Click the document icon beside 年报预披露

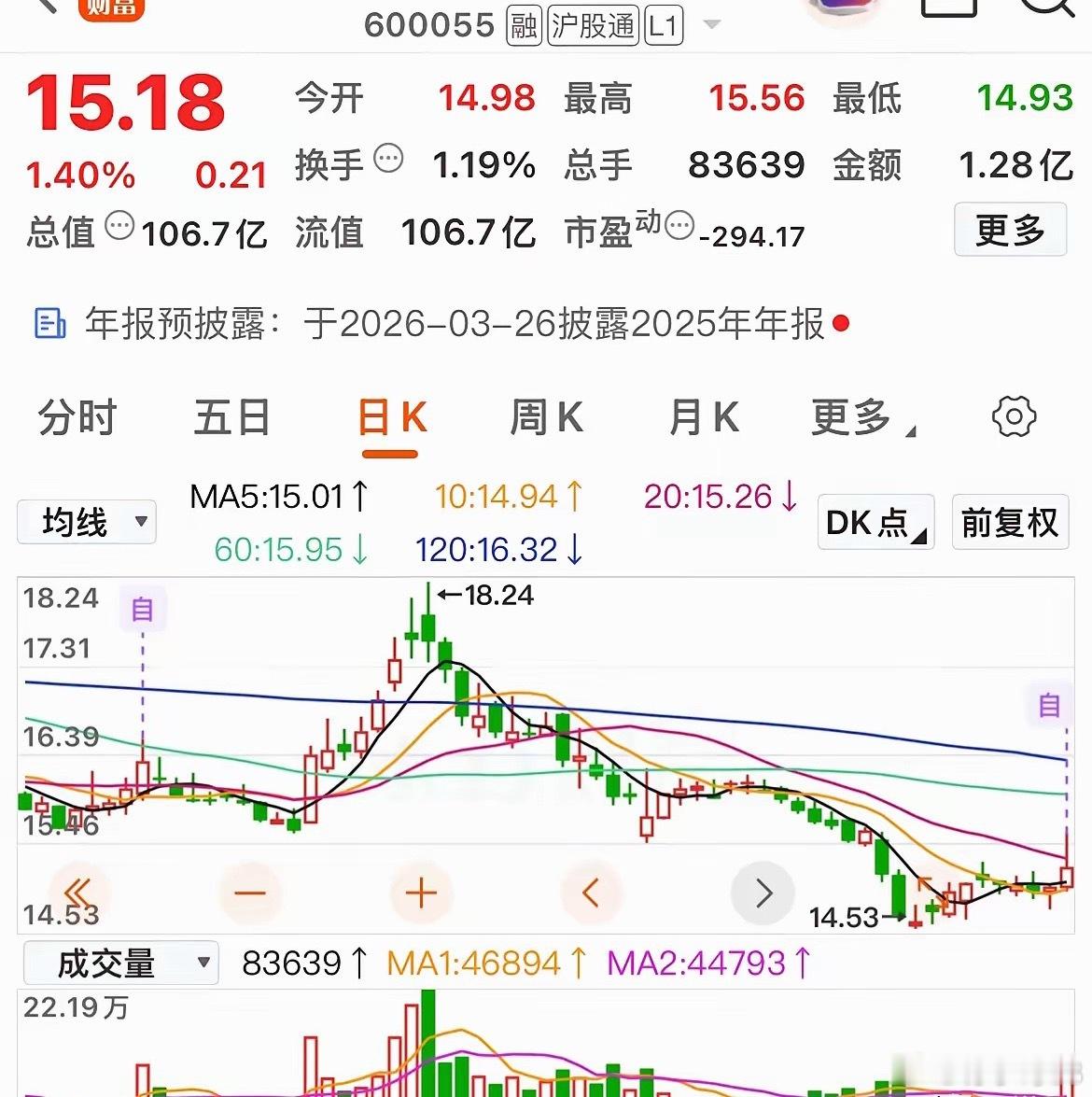[49, 323]
